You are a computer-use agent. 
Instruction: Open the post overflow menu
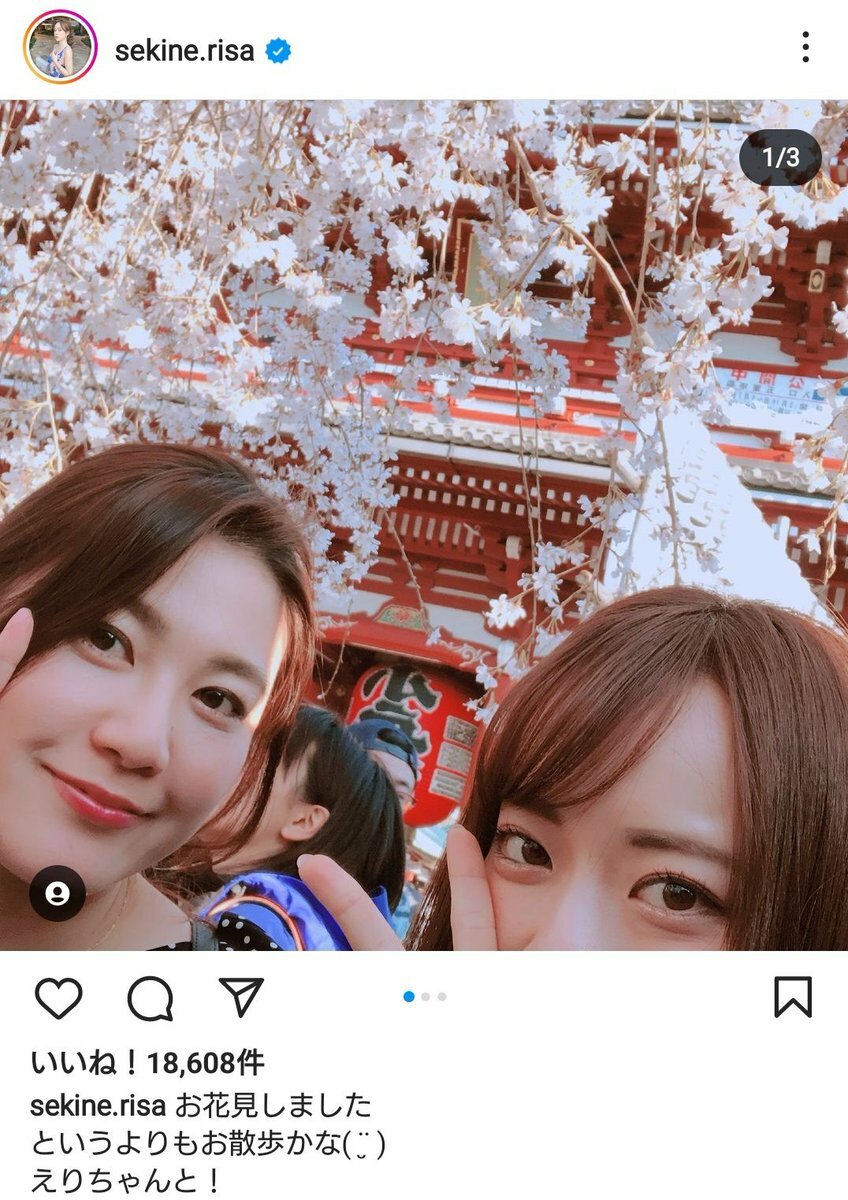coord(805,47)
